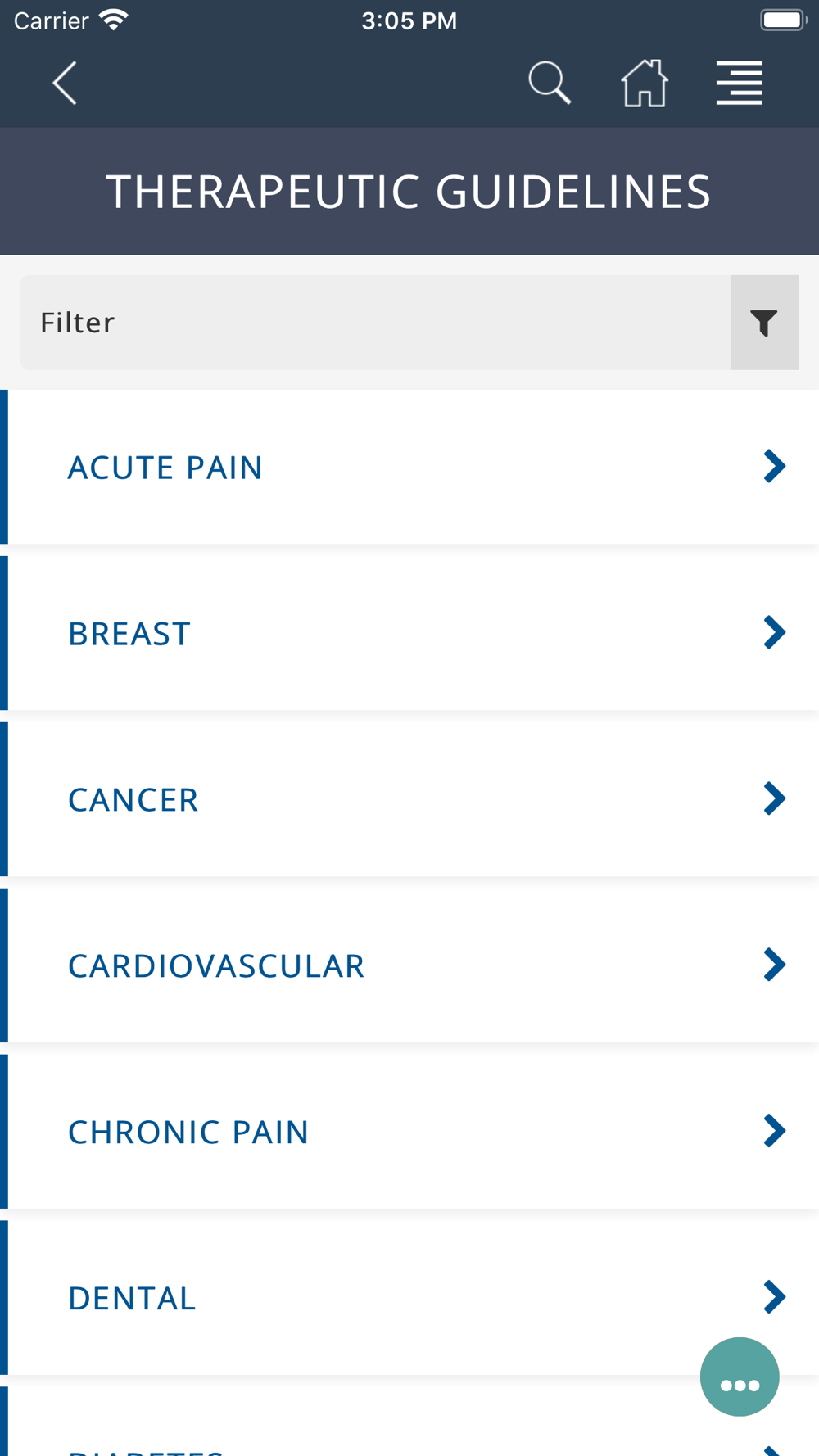Image resolution: width=819 pixels, height=1456 pixels.
Task: Go back using the top-left arrow
Action: pos(65,83)
